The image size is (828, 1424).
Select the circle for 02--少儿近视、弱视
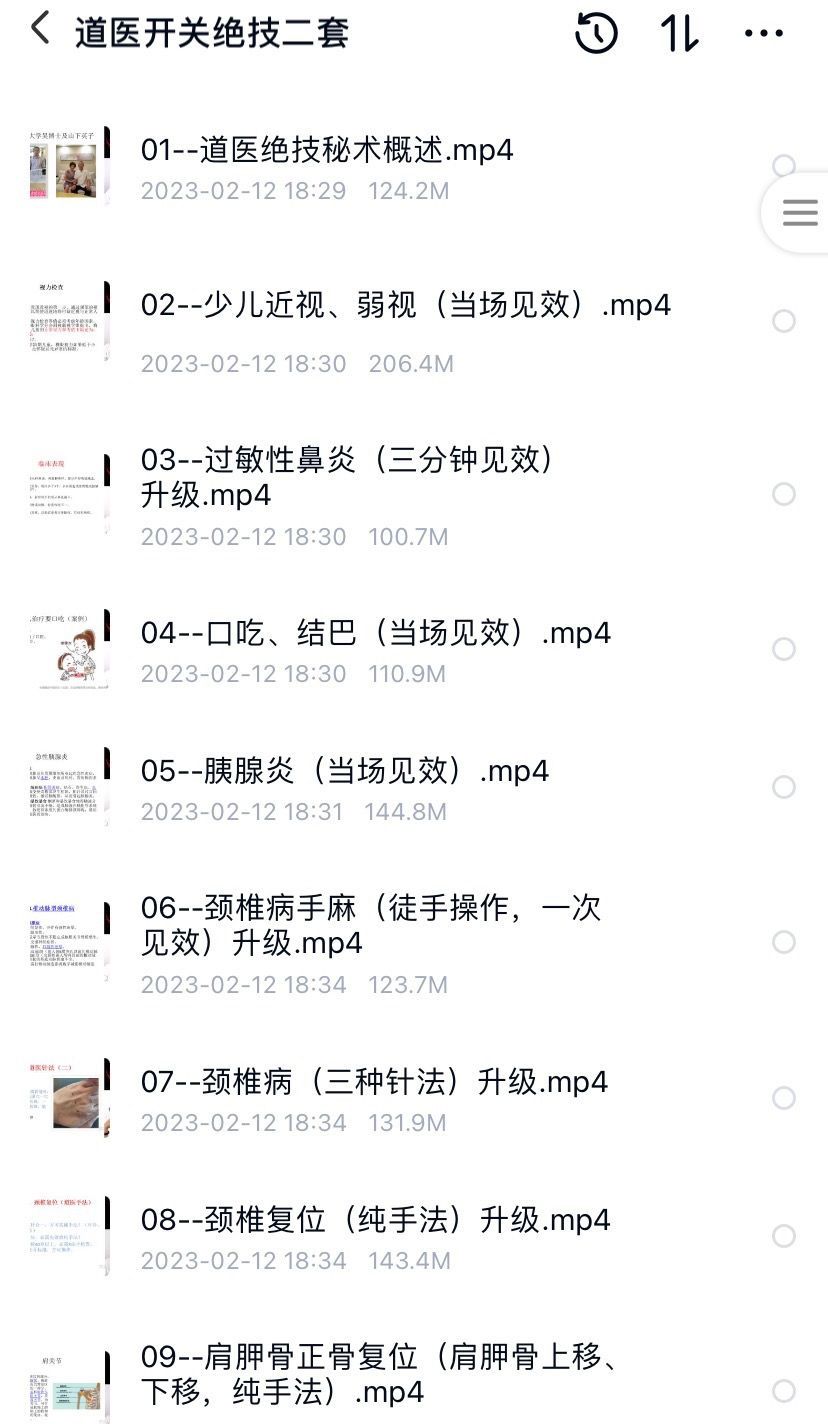point(784,321)
